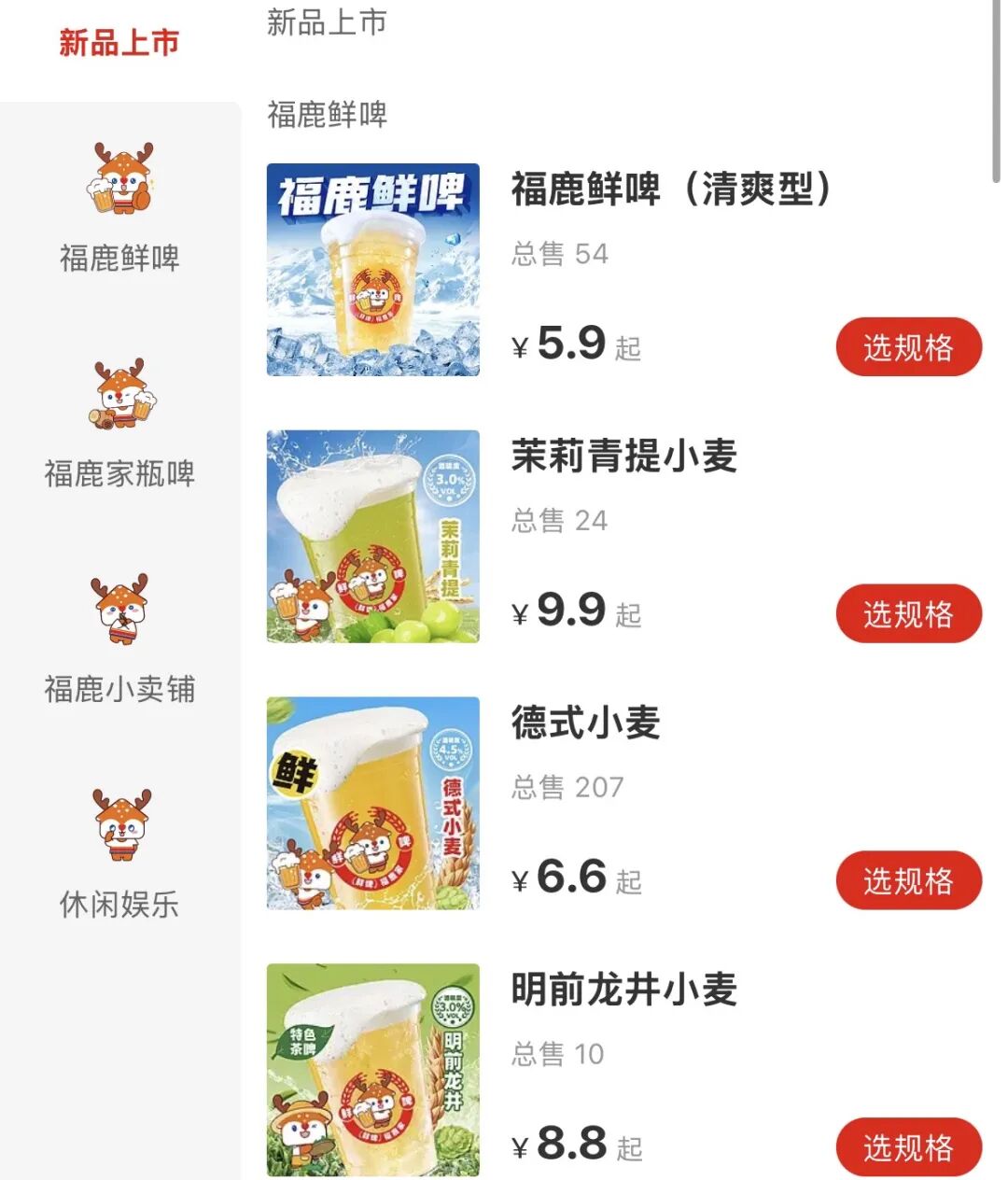
Task: Open the 德式小麦 product picture
Action: [x=373, y=803]
